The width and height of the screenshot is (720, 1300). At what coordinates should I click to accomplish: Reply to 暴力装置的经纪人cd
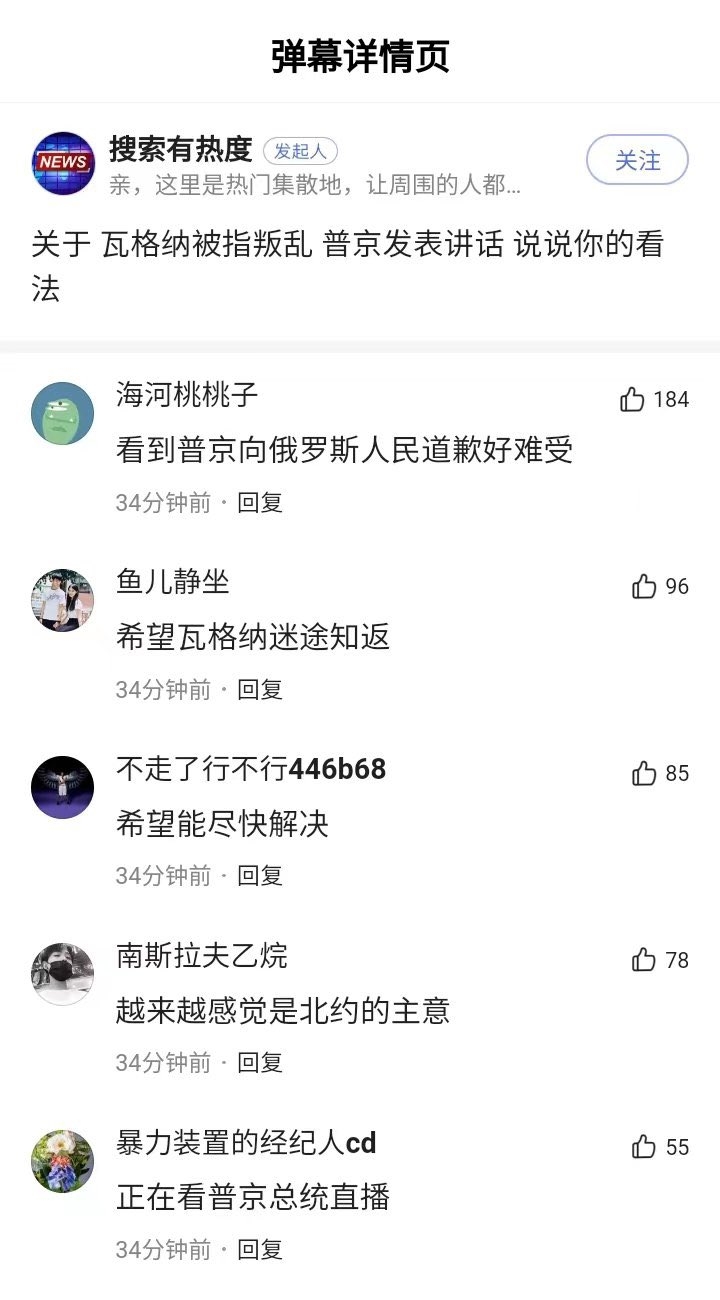click(260, 1249)
